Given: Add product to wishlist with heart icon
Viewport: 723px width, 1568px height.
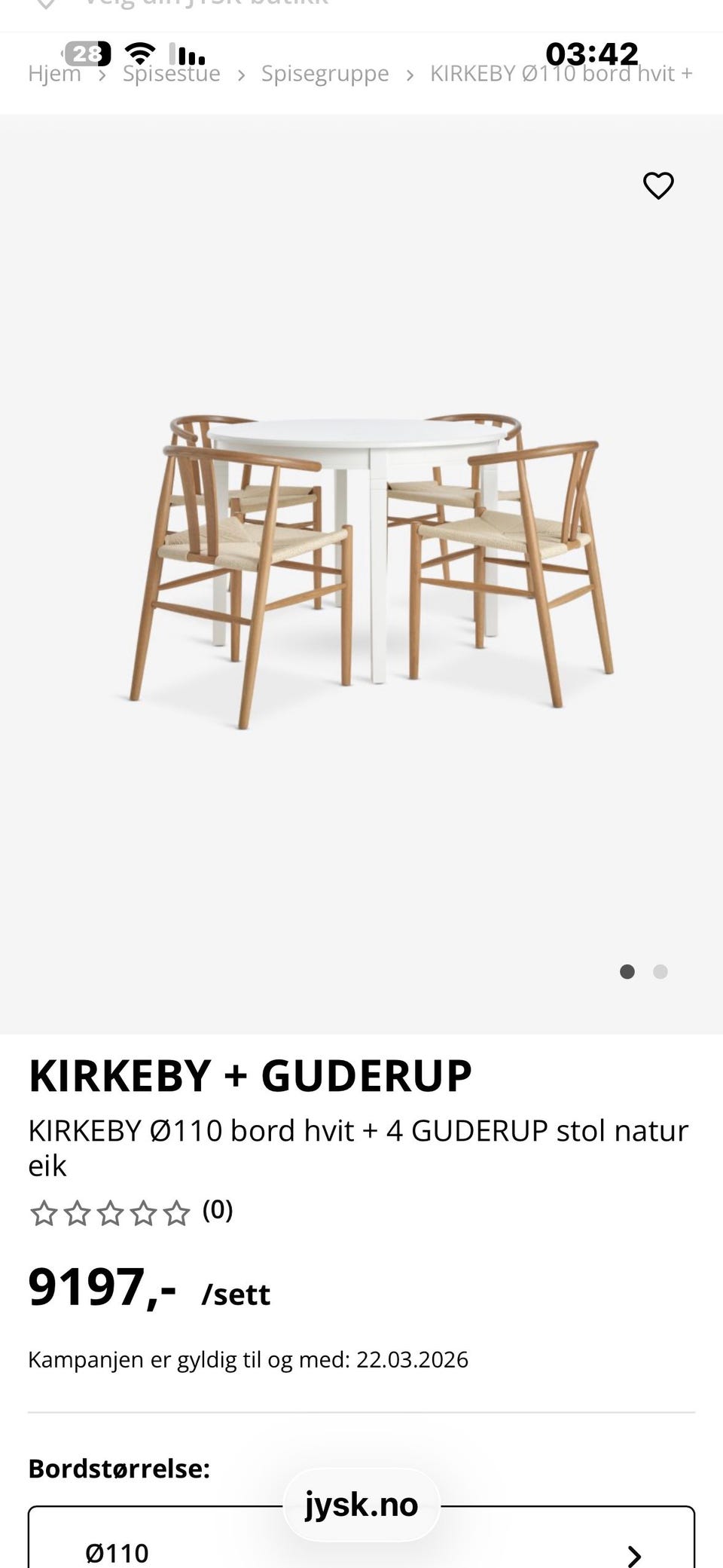Looking at the screenshot, I should coord(658,185).
